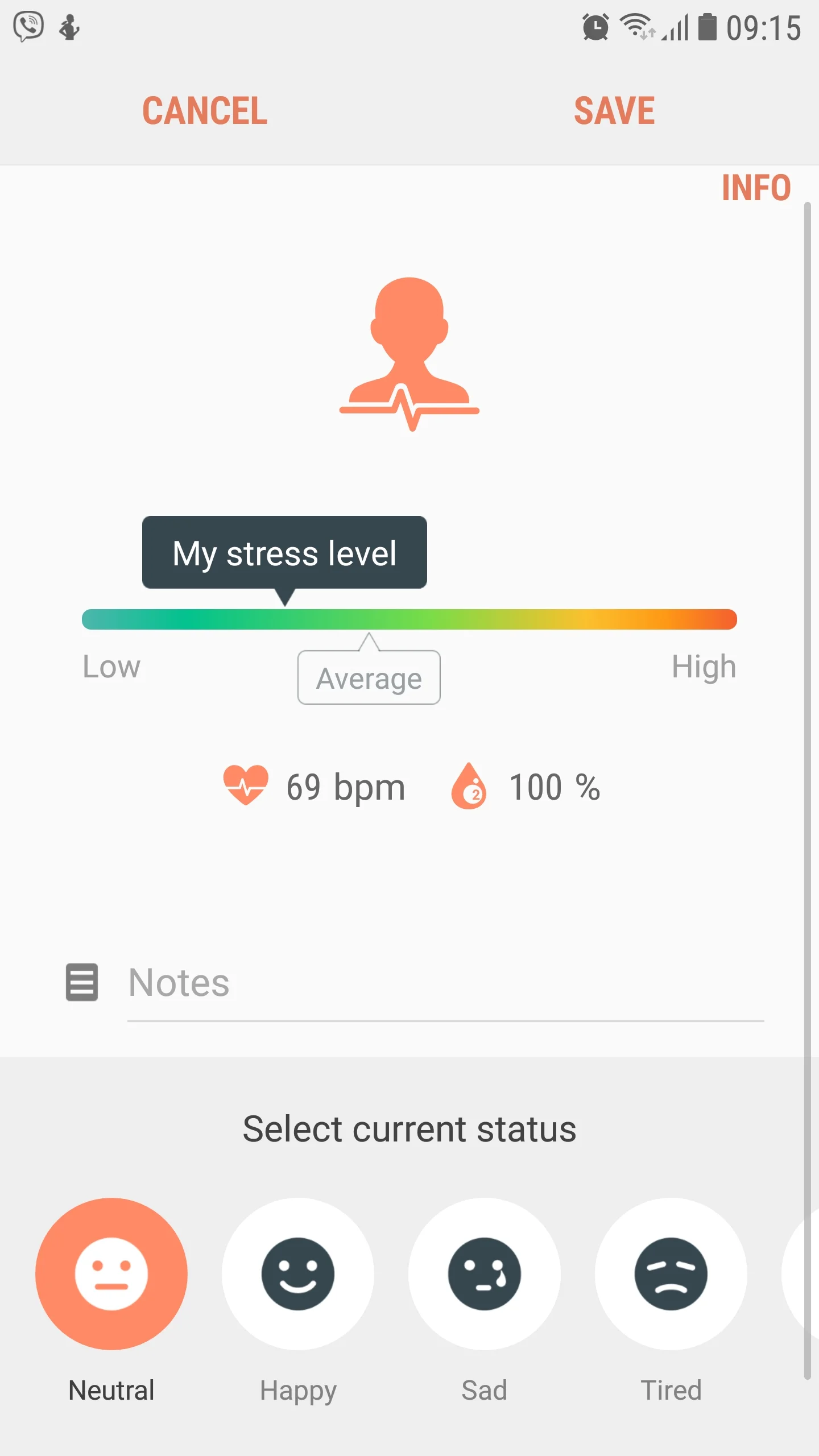This screenshot has width=819, height=1456.
Task: Tap the stress level gradient slider
Action: point(409,620)
